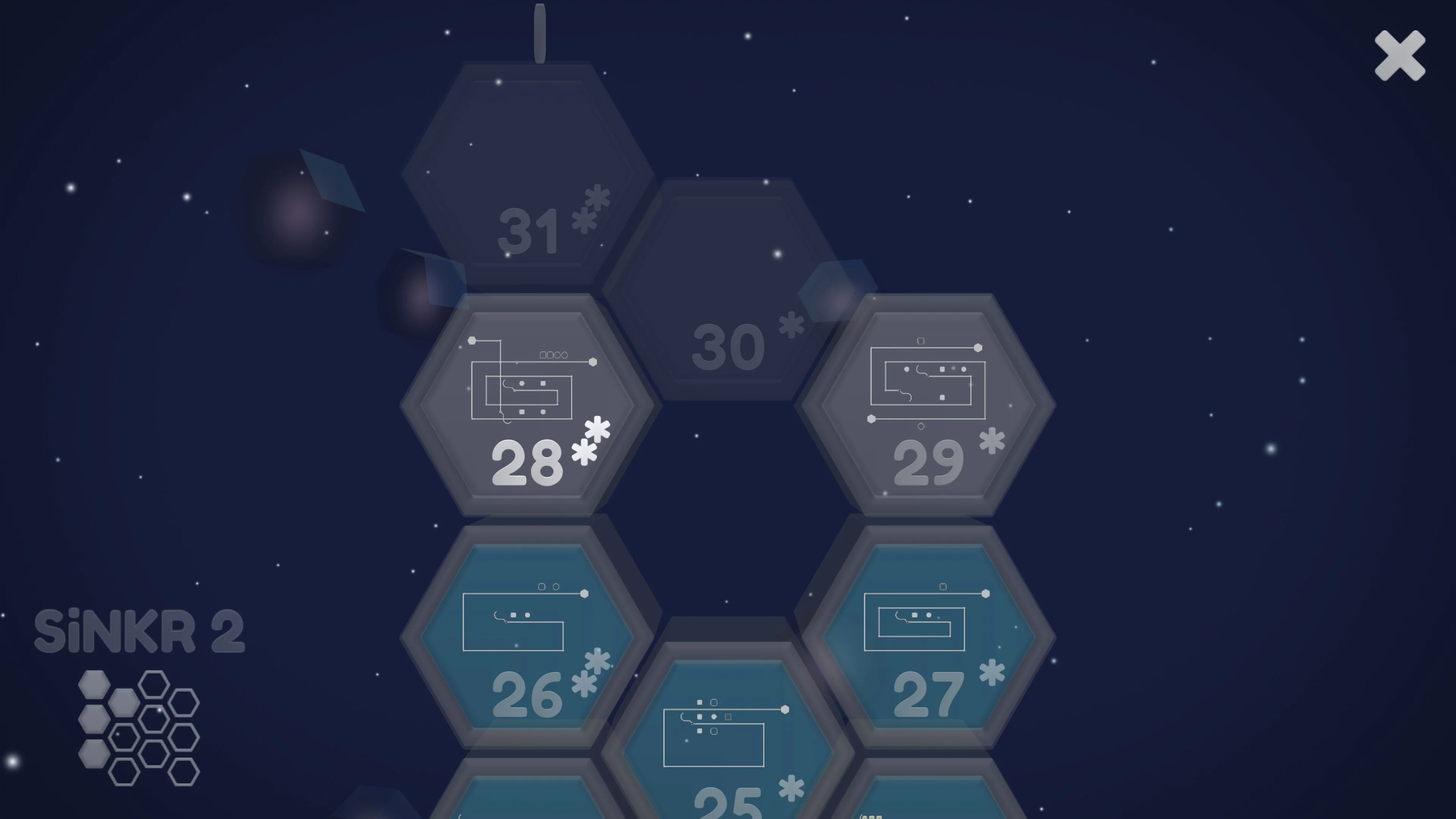
Task: Open level 28
Action: pos(527,405)
